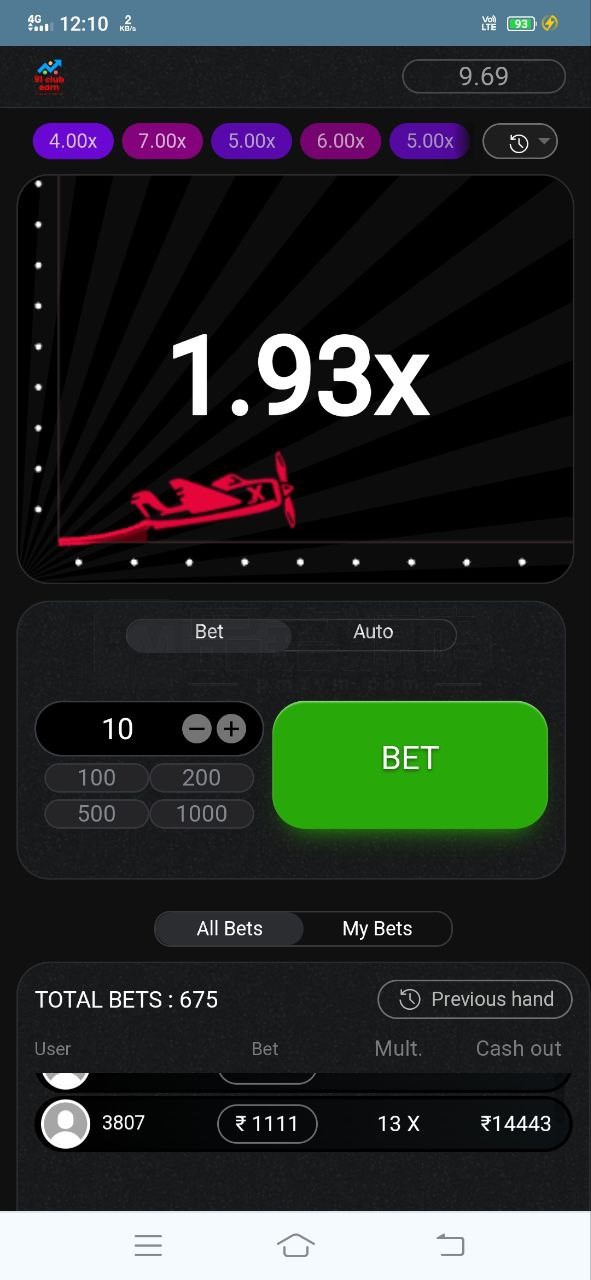Set bet amount to 100

(97, 778)
